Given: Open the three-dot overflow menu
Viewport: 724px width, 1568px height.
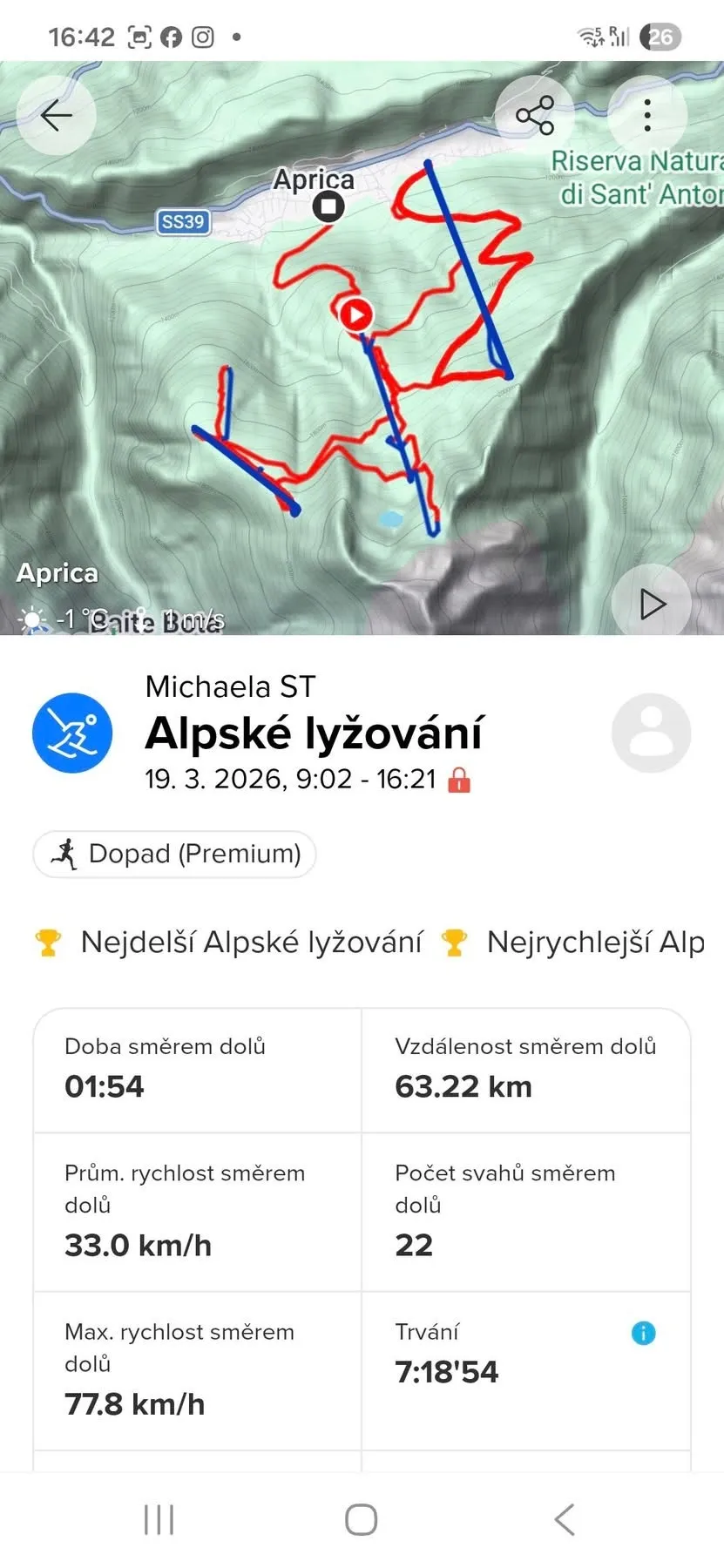Looking at the screenshot, I should click(646, 115).
